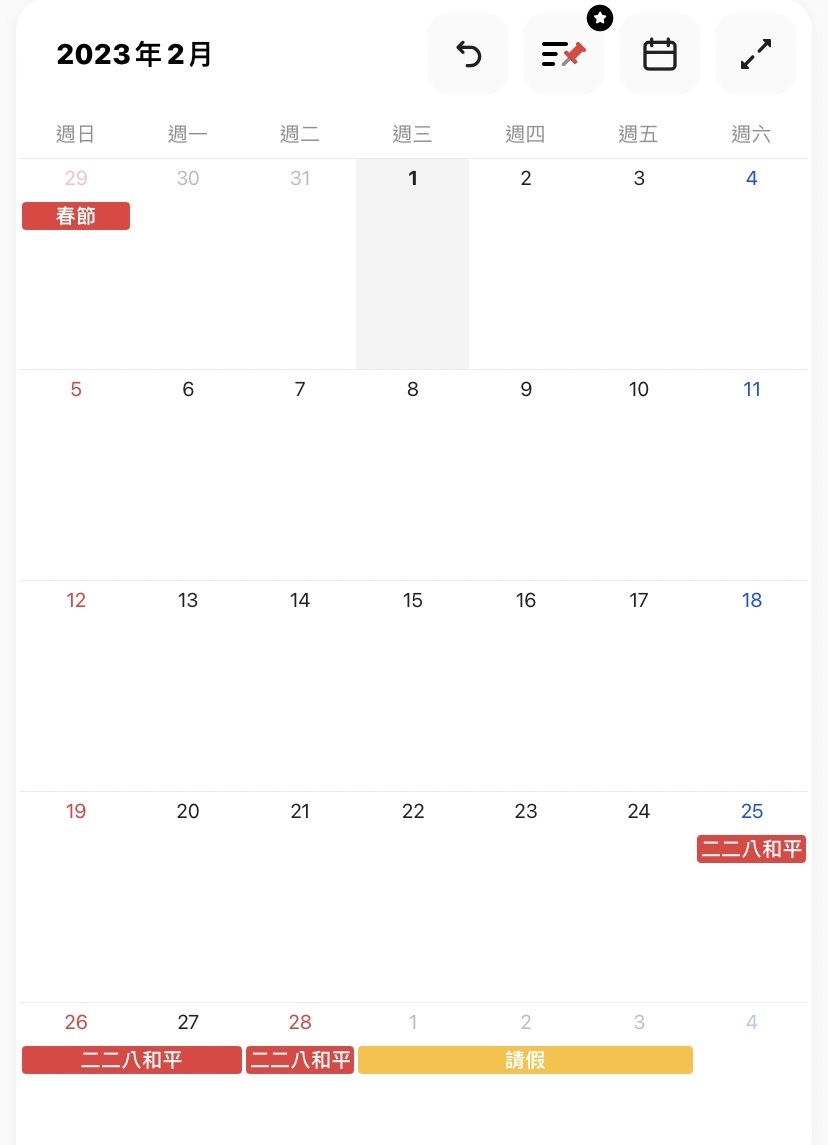Open the pinned list premium feature
This screenshot has width=828, height=1145.
pos(564,54)
